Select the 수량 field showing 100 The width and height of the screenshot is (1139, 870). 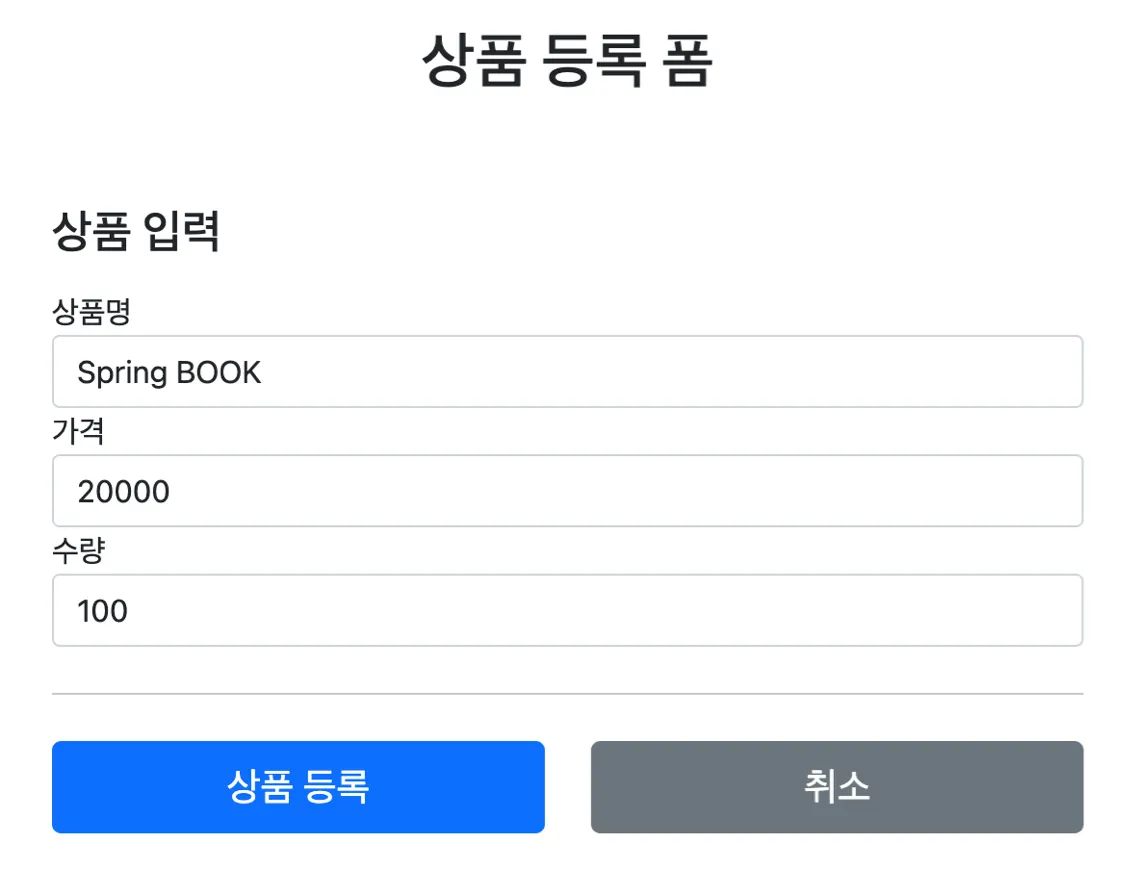567,610
